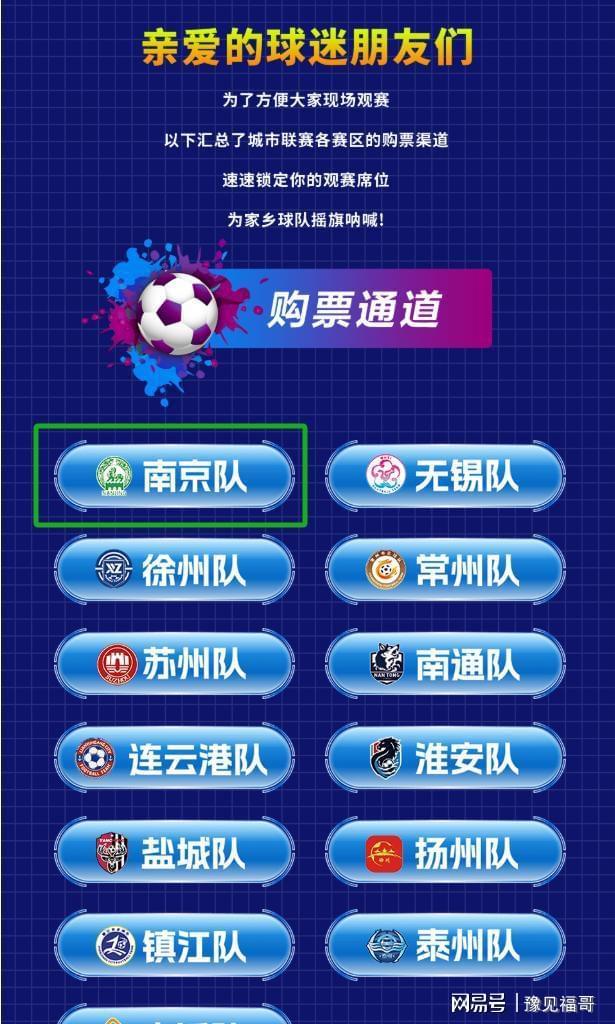Open the 淮安队 ticket purchase page
The width and height of the screenshot is (615, 1024).
445,758
